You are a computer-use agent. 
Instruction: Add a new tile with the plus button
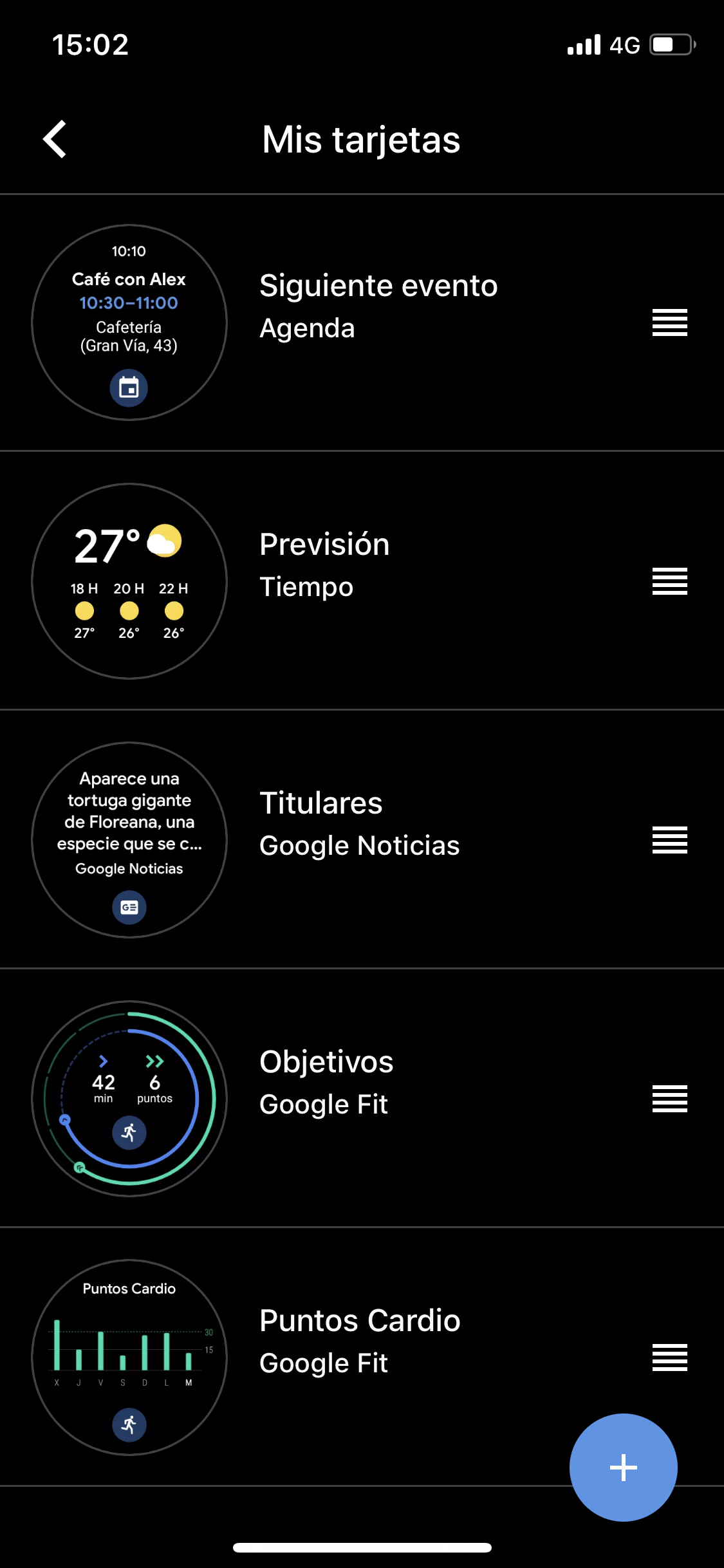623,1467
